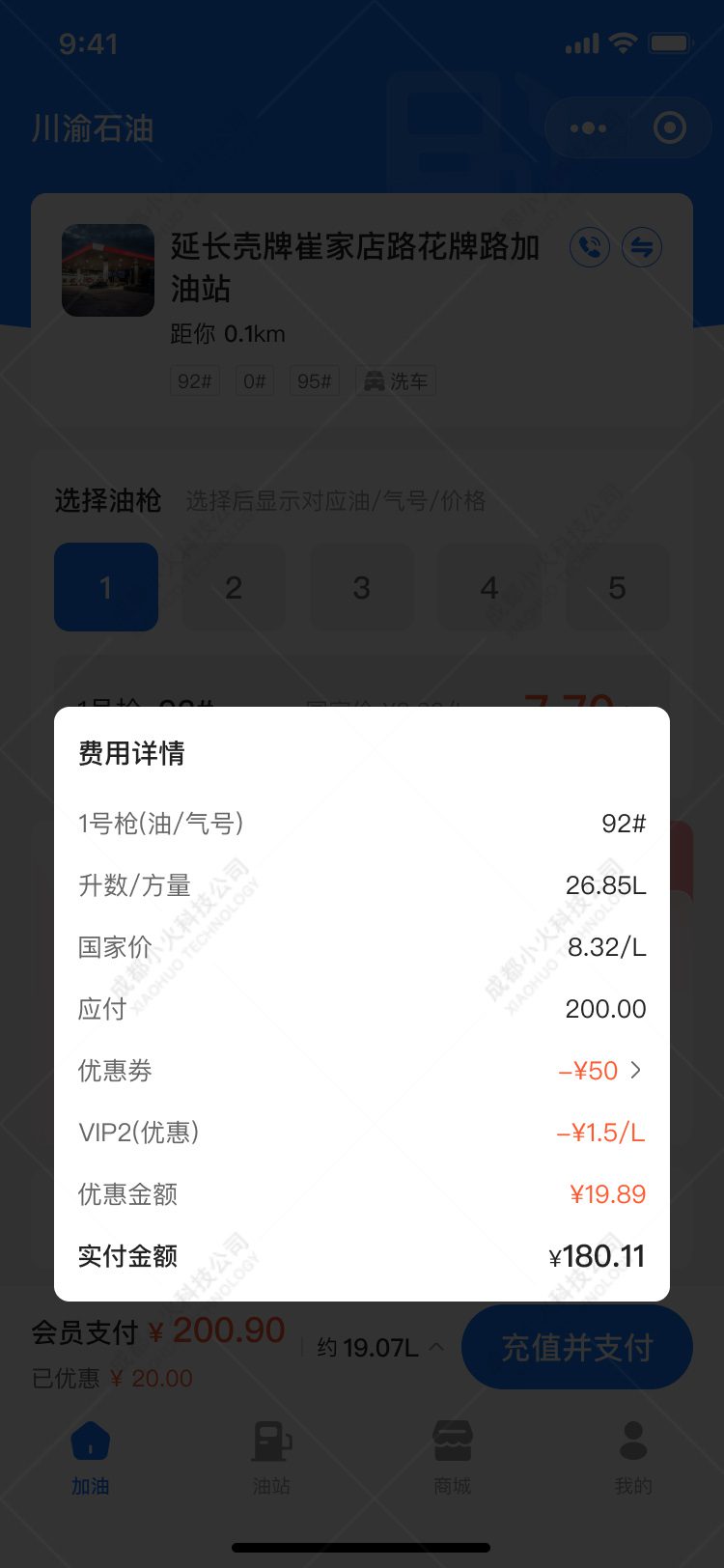Expand fuel type tag 95#
This screenshot has height=1568, width=724.
[x=314, y=380]
